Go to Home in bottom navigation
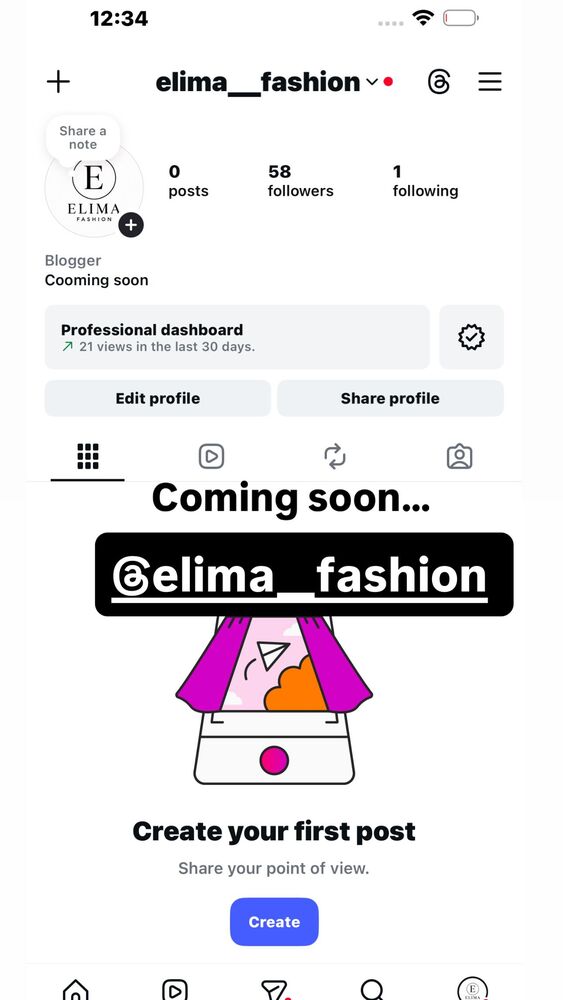The image size is (563, 1000). 76,990
